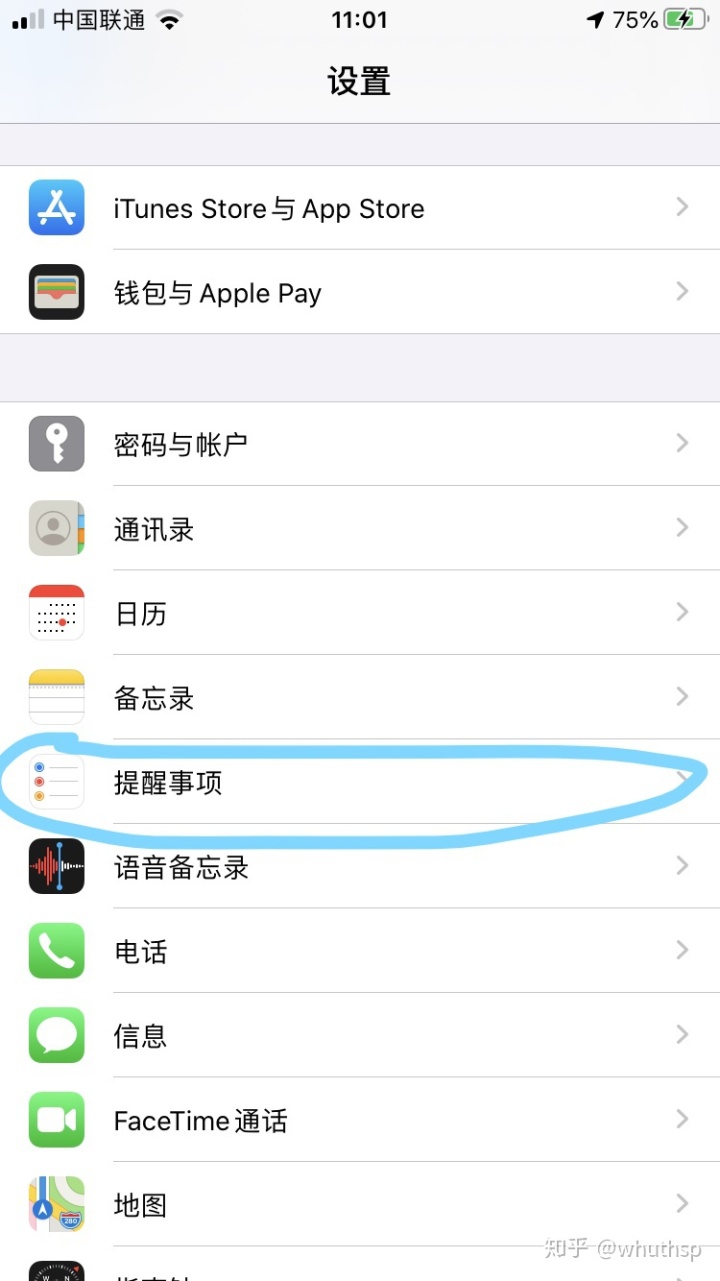Open 信息 settings
The width and height of the screenshot is (720, 1281).
click(x=360, y=1035)
